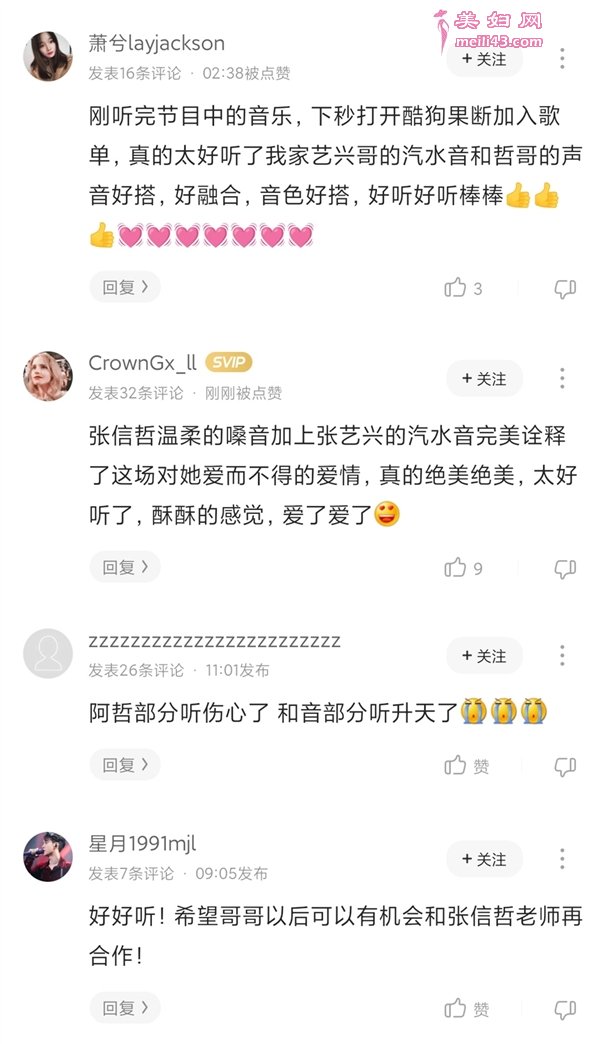Follow user 星月1991mjl
Image resolution: width=600 pixels, height=1044 pixels.
pos(484,859)
